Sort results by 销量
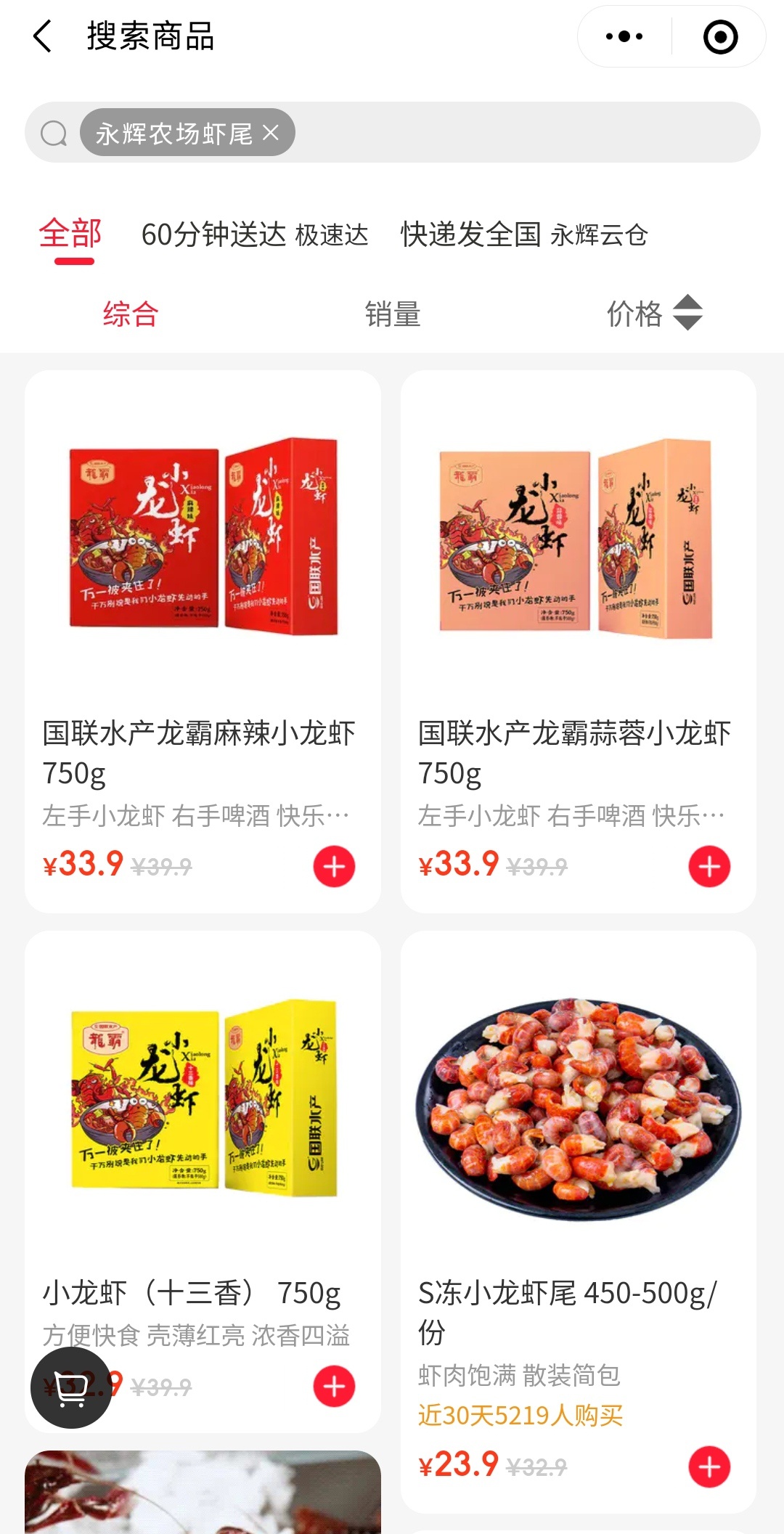Viewport: 784px width, 1534px height. coord(393,314)
